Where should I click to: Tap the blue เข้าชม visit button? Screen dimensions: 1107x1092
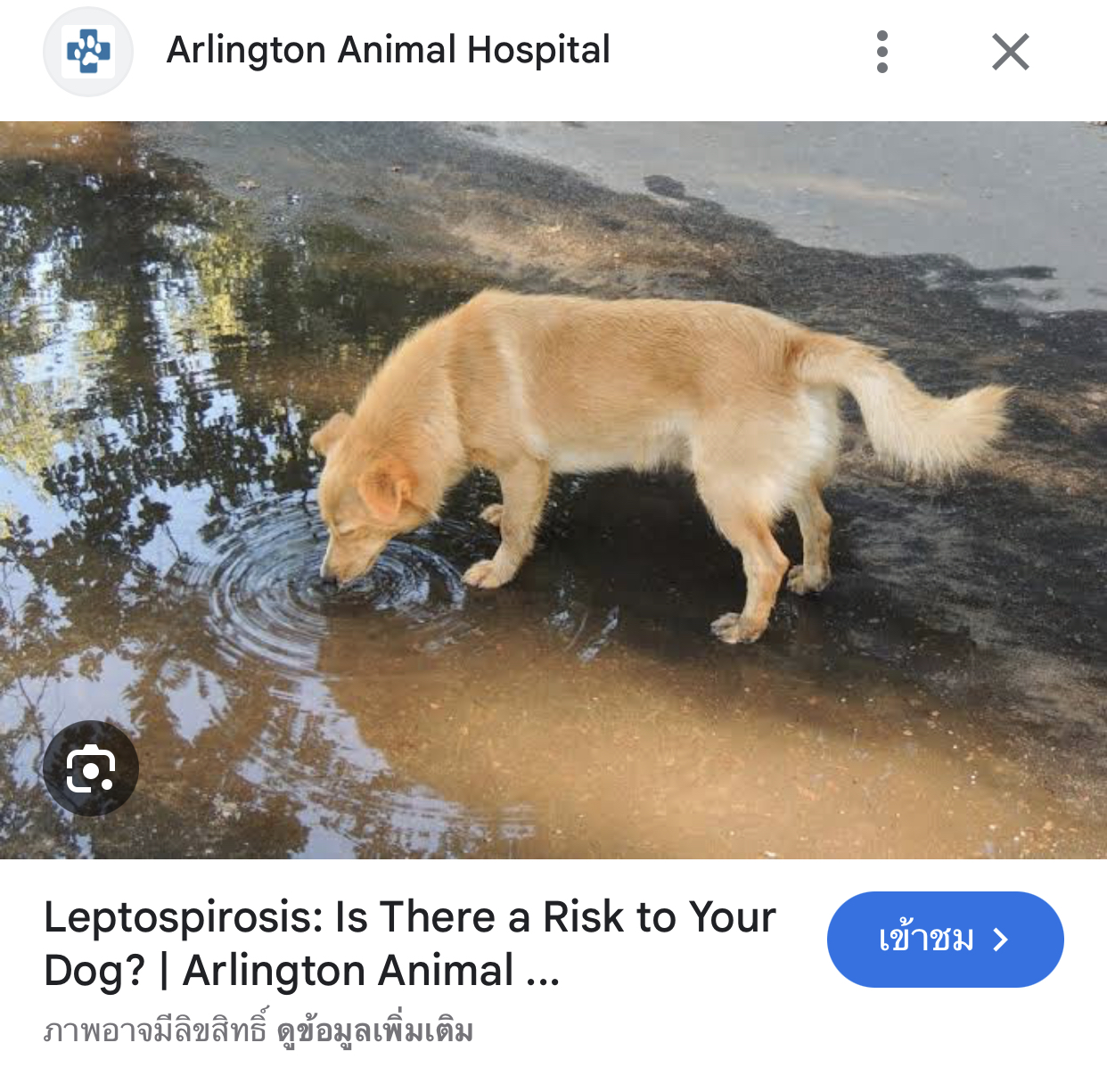point(945,939)
